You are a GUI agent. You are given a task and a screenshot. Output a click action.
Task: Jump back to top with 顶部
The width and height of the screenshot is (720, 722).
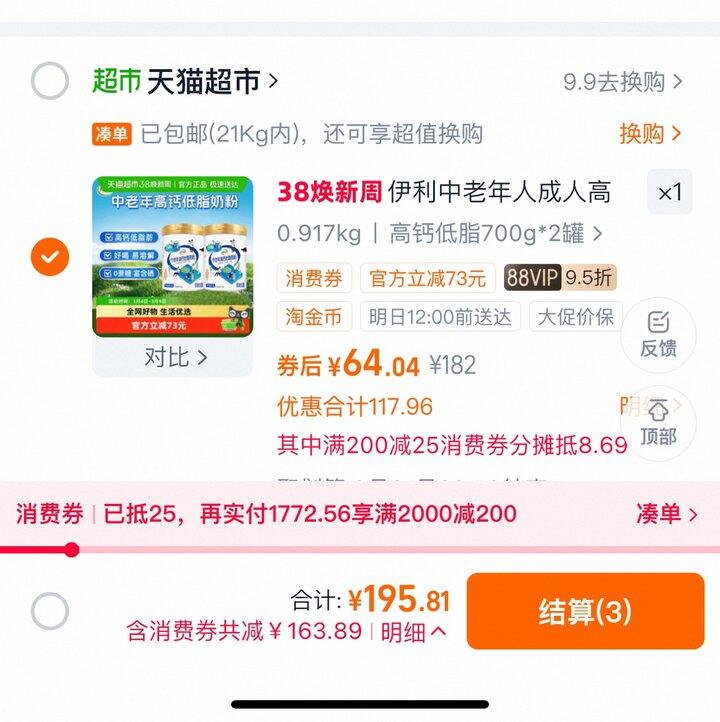658,423
